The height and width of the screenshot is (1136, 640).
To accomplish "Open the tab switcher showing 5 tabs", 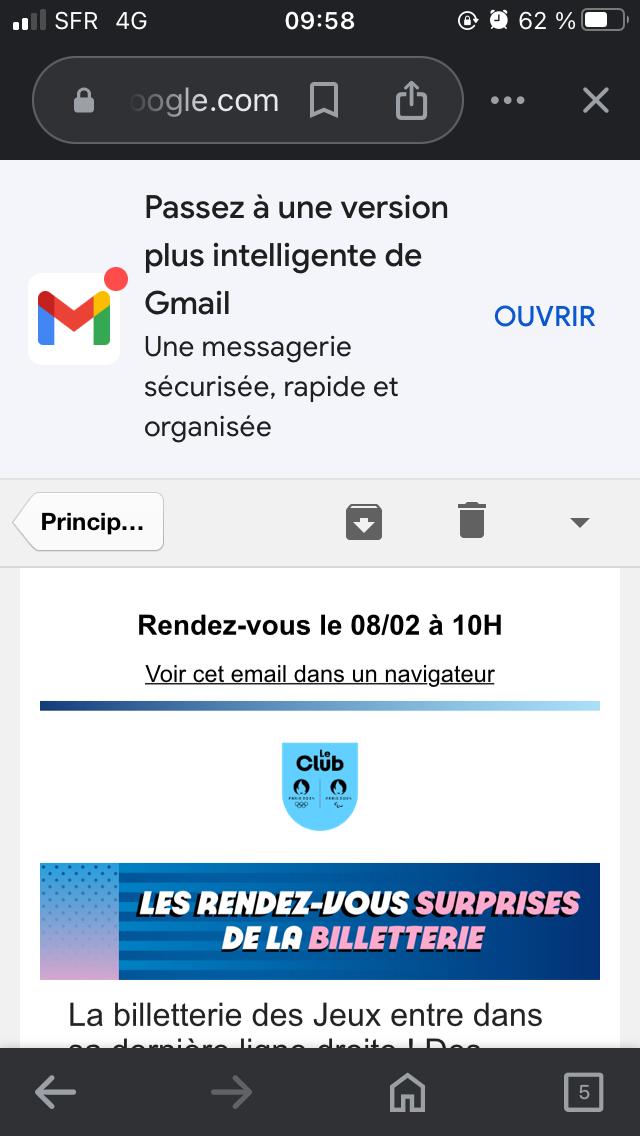I will click(x=583, y=1093).
